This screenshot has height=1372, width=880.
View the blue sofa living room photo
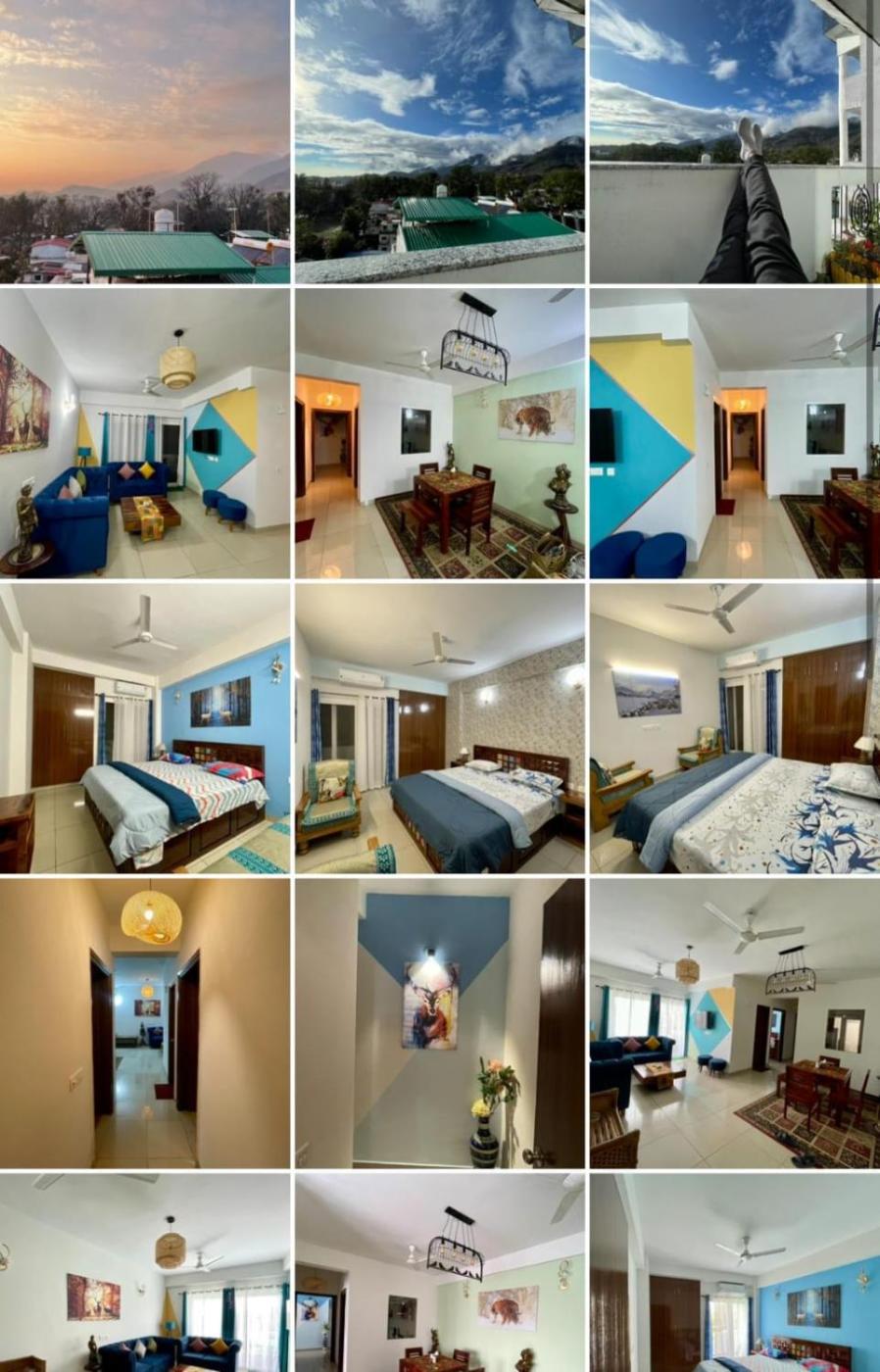(x=144, y=432)
